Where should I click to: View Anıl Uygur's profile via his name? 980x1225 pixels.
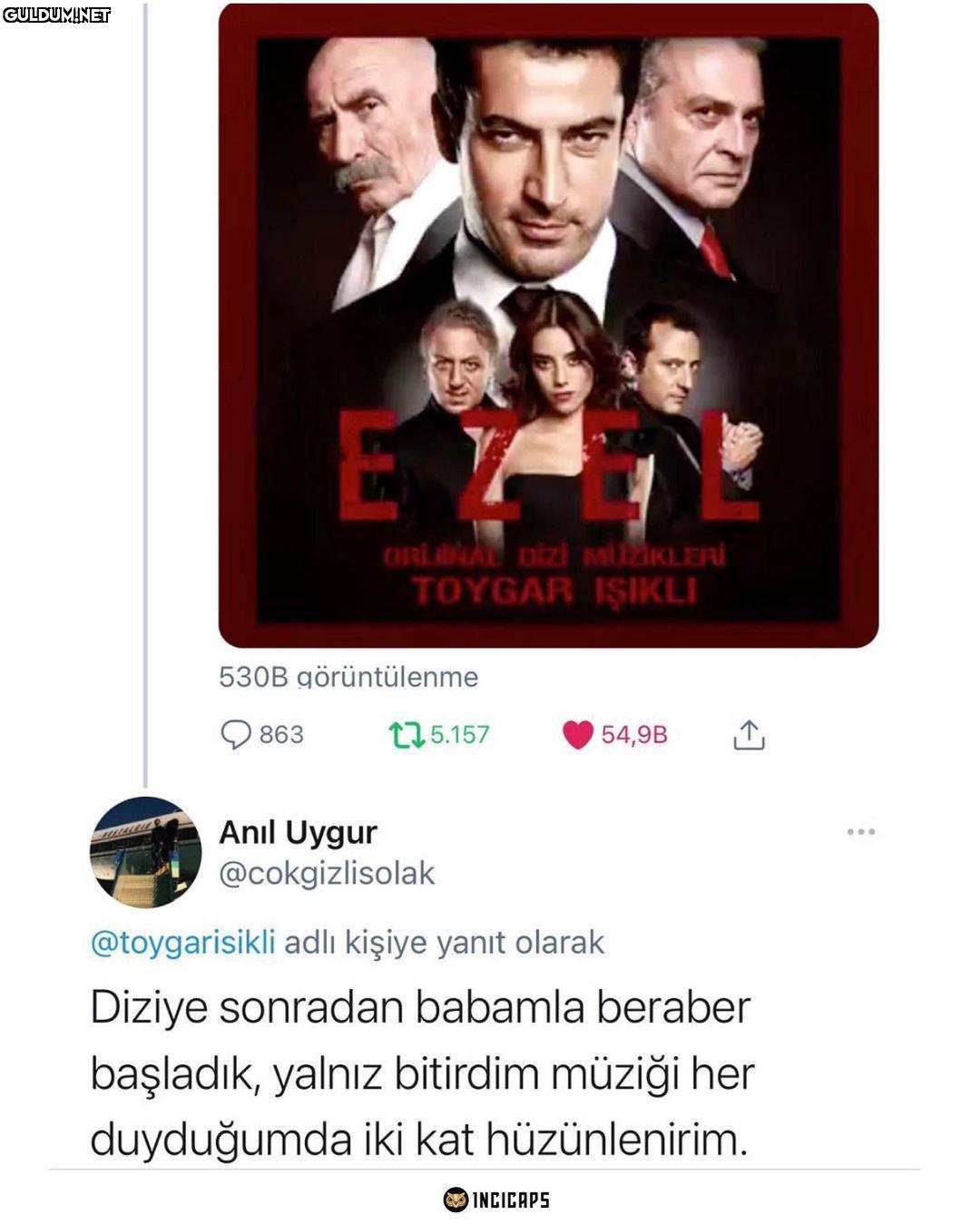point(298,831)
